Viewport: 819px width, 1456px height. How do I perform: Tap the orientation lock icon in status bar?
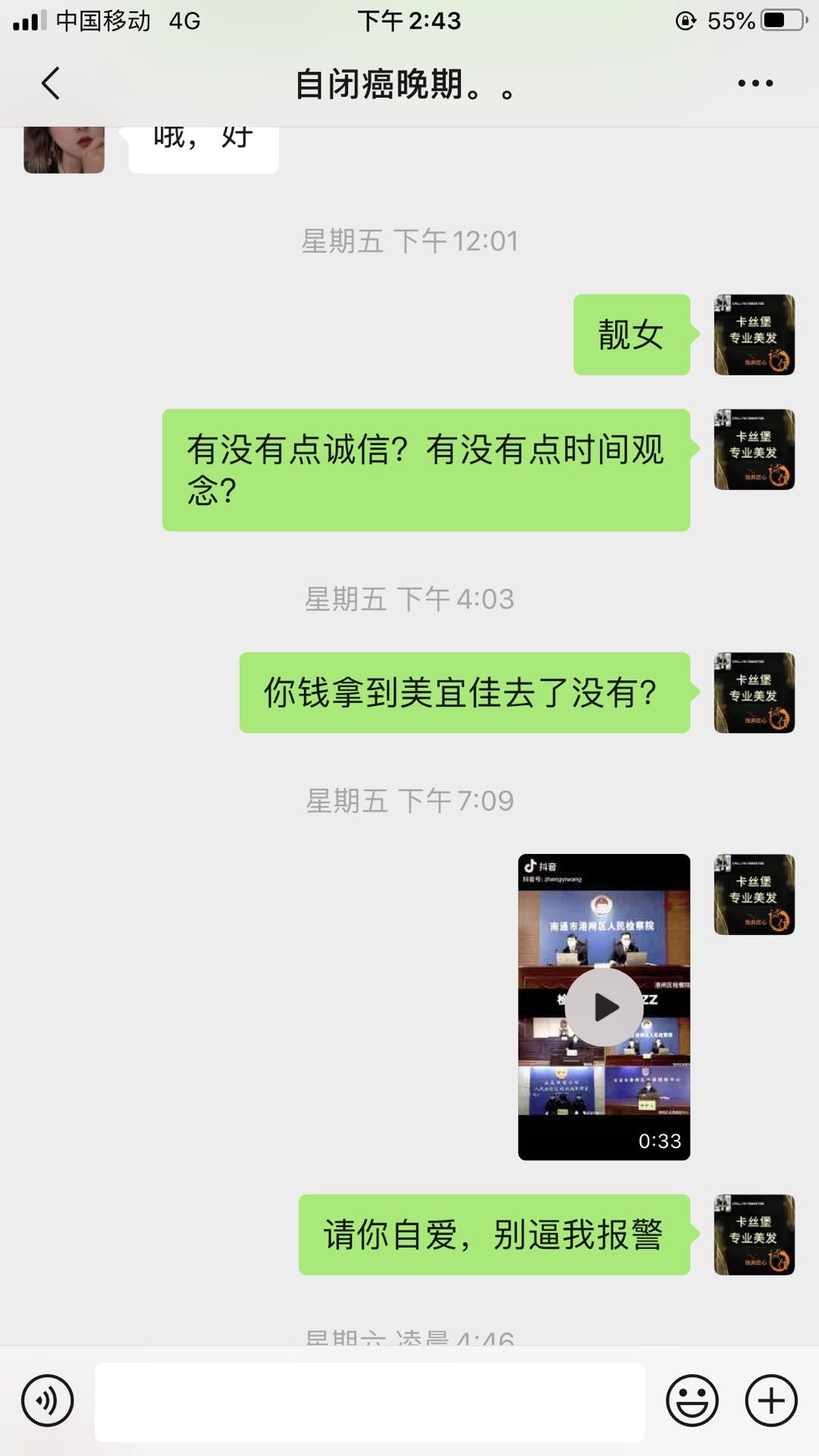[x=685, y=21]
